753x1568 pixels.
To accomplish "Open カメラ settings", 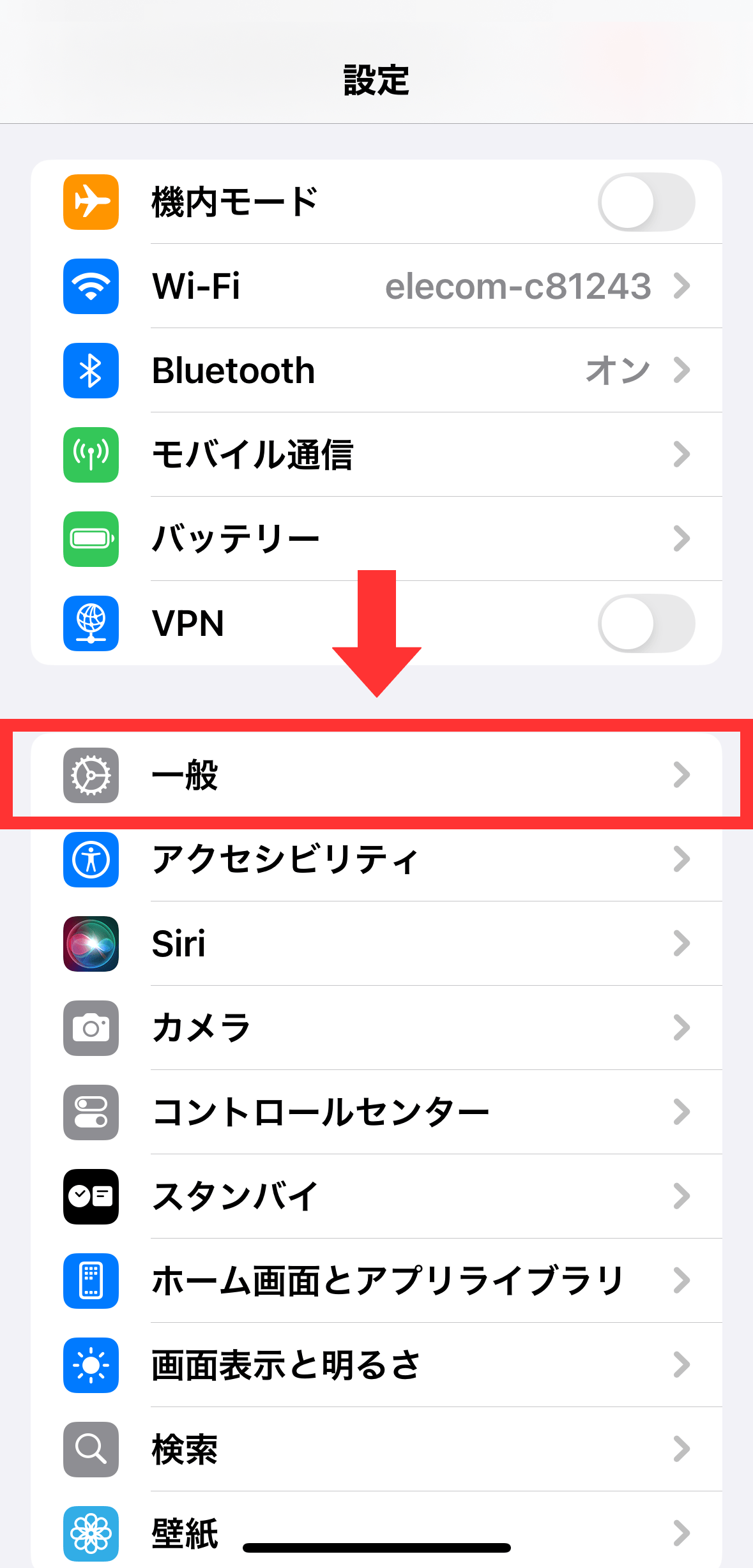I will [x=376, y=1028].
